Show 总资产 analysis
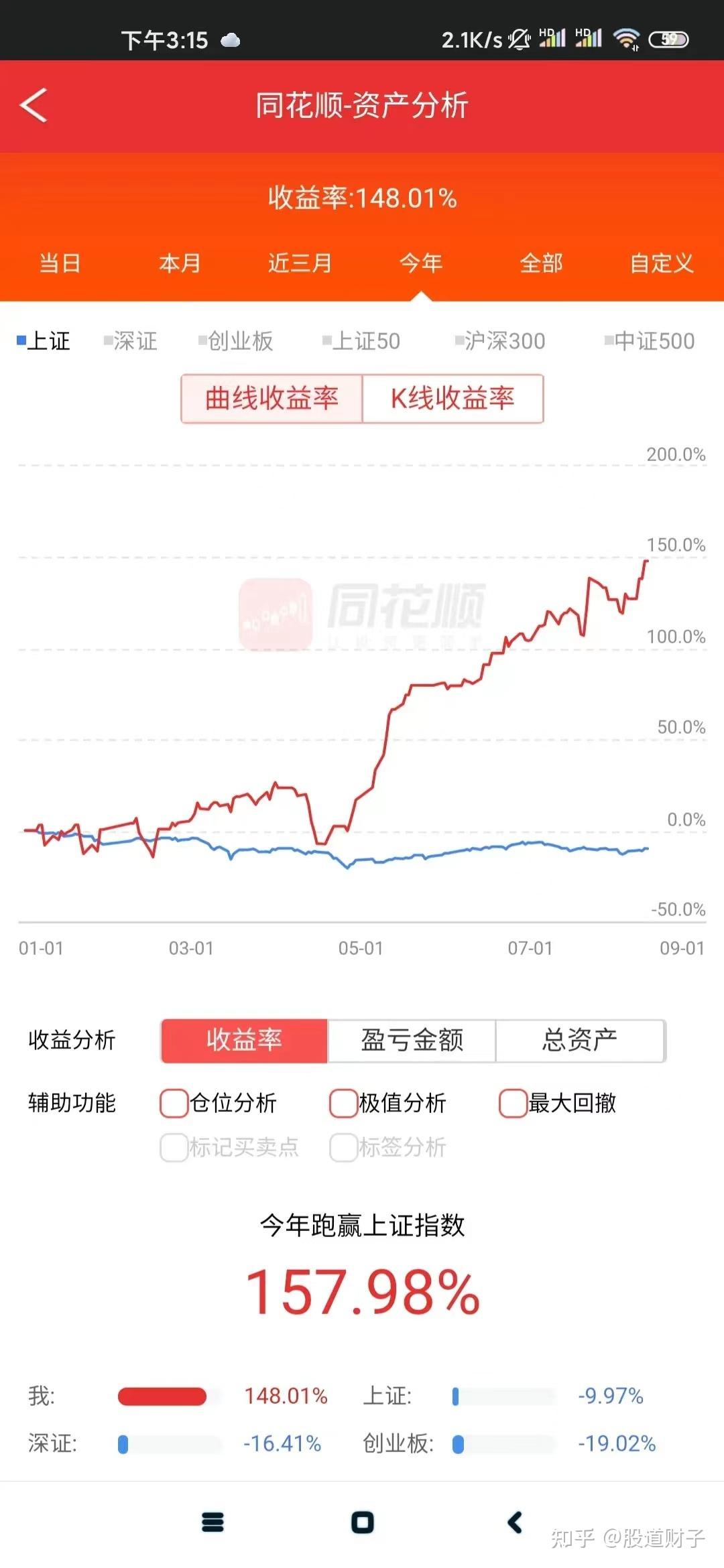 (x=580, y=1041)
